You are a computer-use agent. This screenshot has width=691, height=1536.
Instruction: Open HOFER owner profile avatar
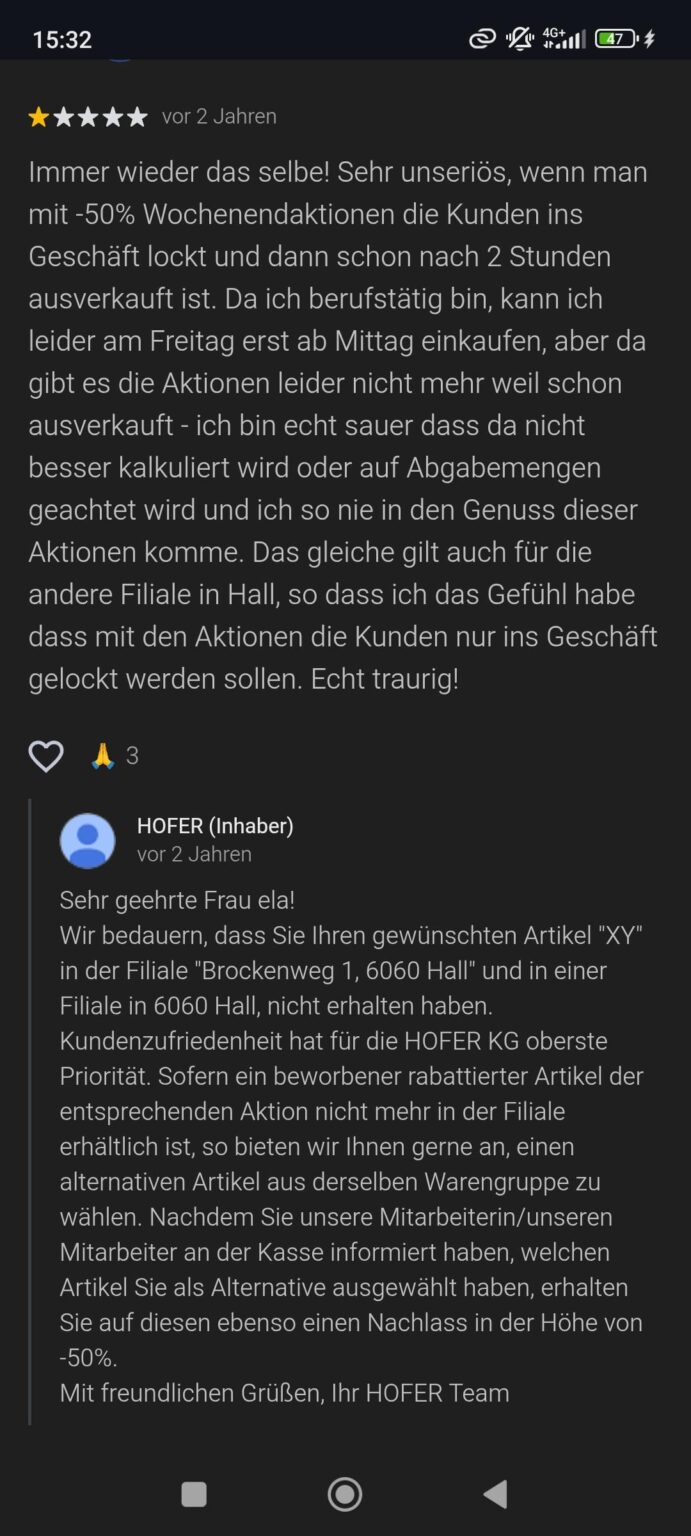point(88,840)
